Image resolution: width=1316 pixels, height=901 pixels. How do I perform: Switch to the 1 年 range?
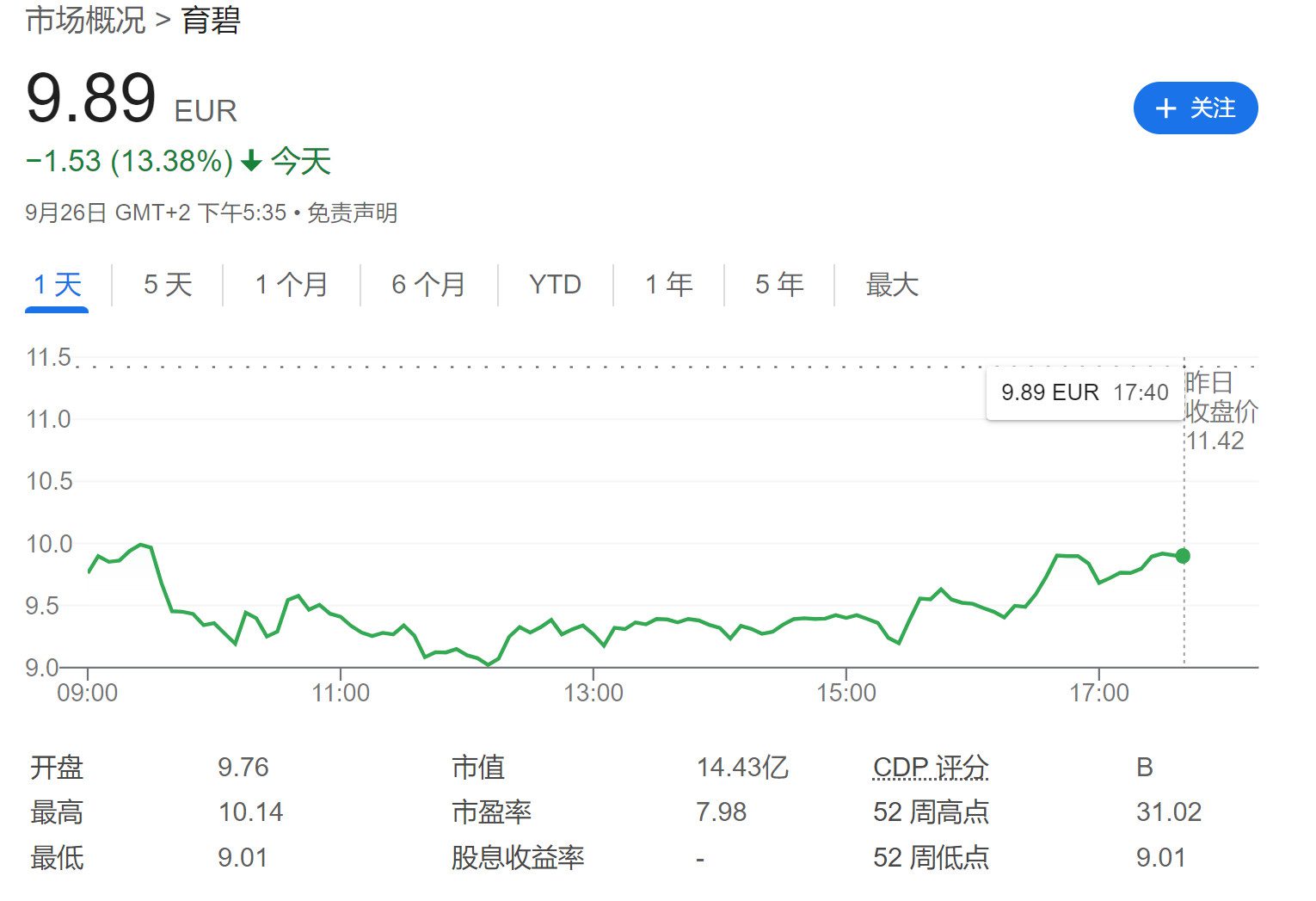[668, 285]
